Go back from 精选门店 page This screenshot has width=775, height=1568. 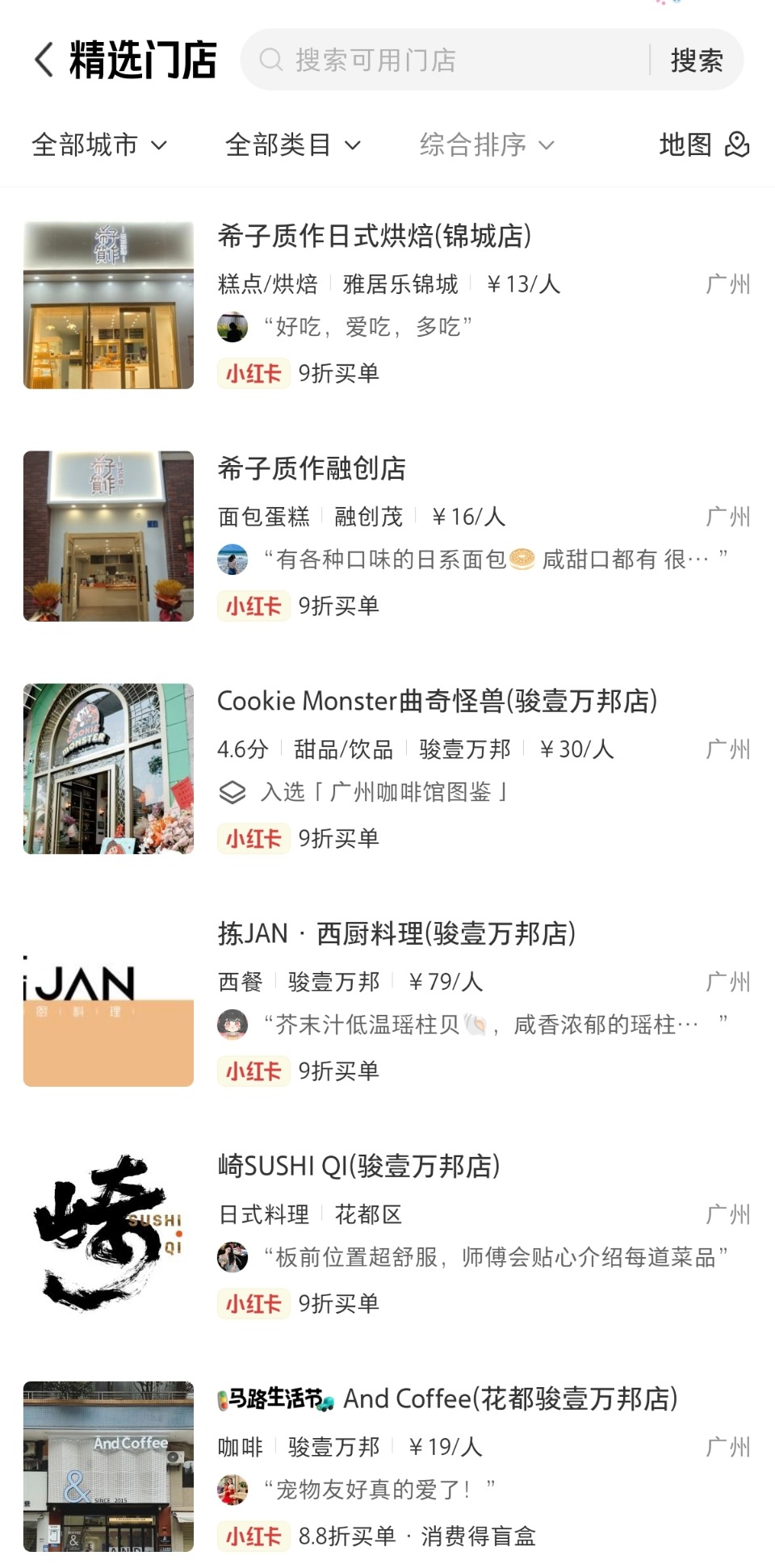click(44, 60)
